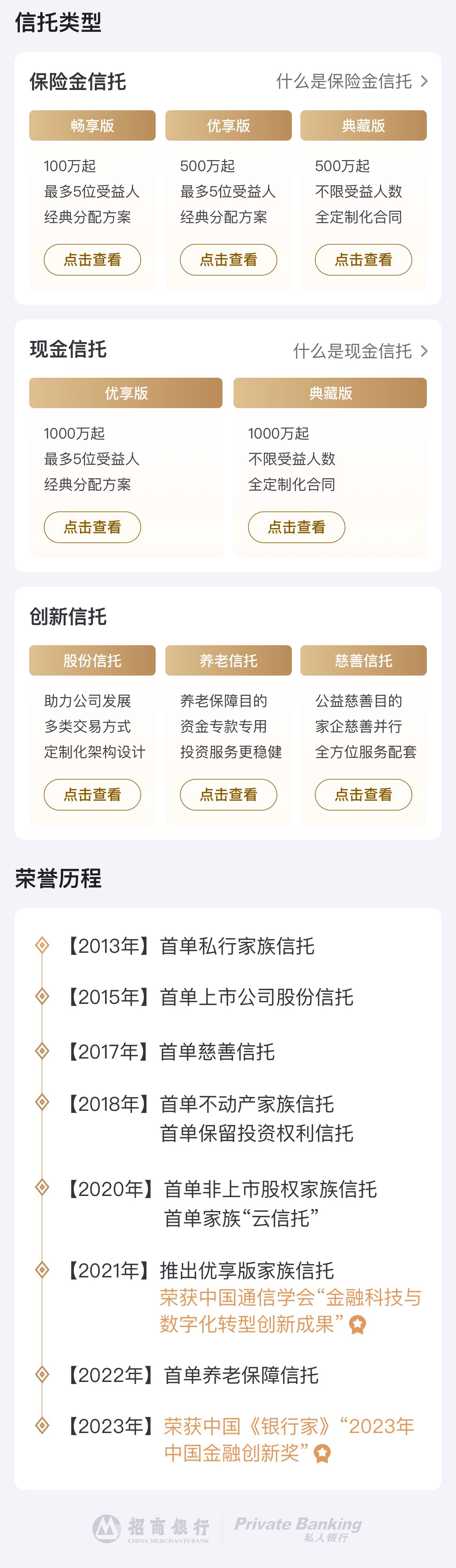This screenshot has width=456, height=1568.
Task: Open the 什么是现金信托 explanation link
Action: 360,351
